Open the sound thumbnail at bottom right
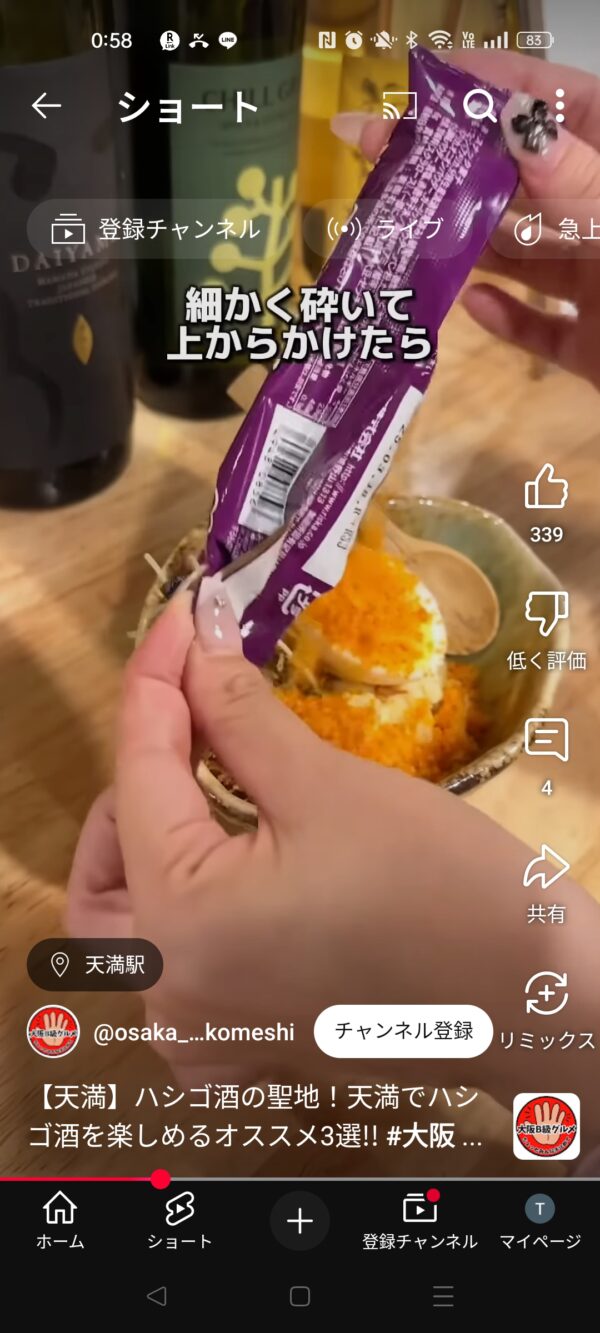This screenshot has width=600, height=1333. [546, 1126]
